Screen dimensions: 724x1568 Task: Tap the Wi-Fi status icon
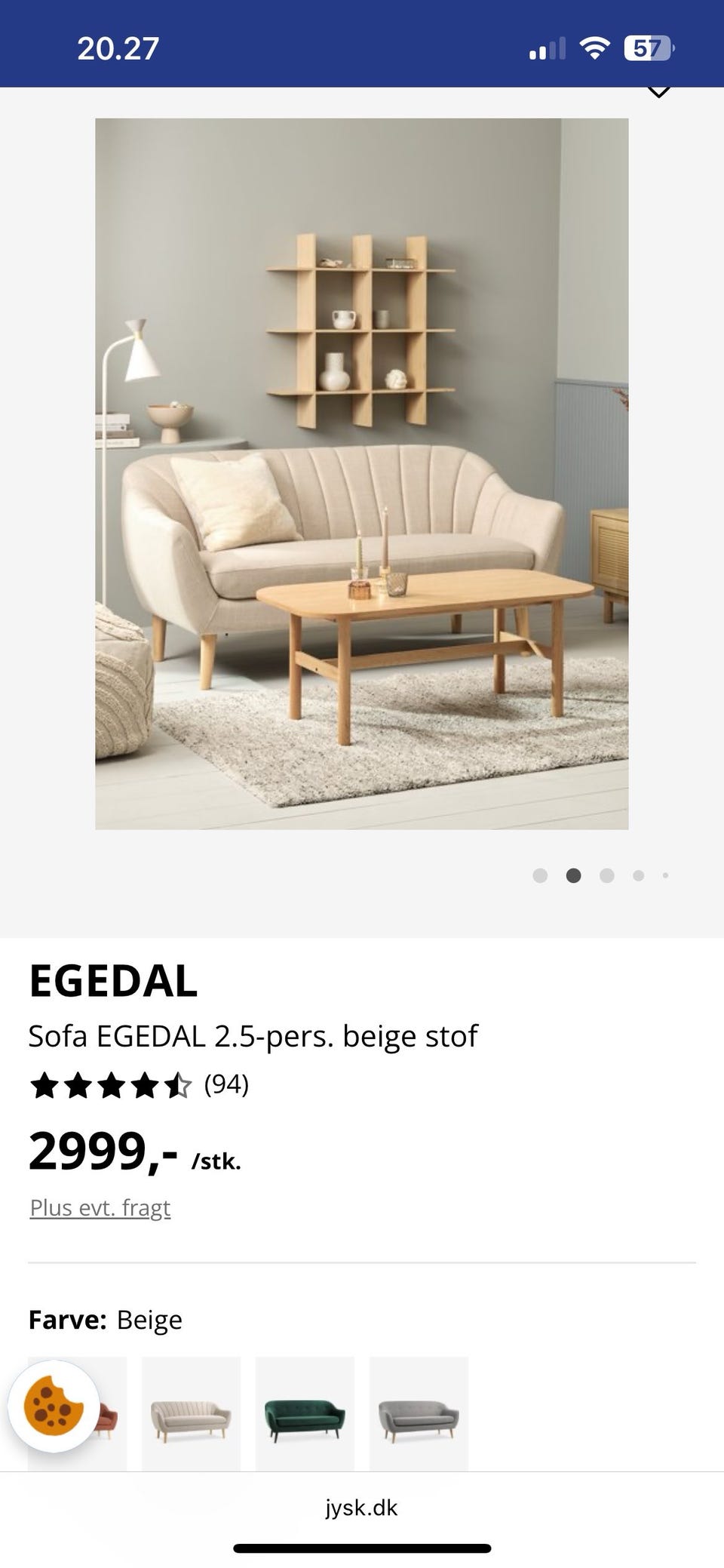click(595, 47)
